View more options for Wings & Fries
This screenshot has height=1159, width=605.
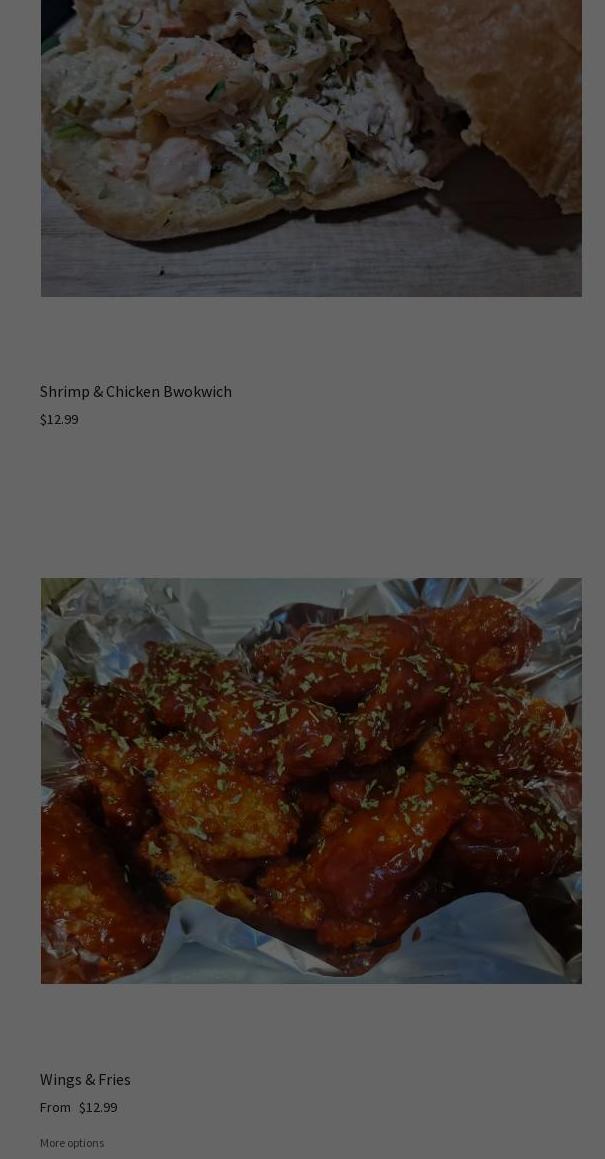72,1143
